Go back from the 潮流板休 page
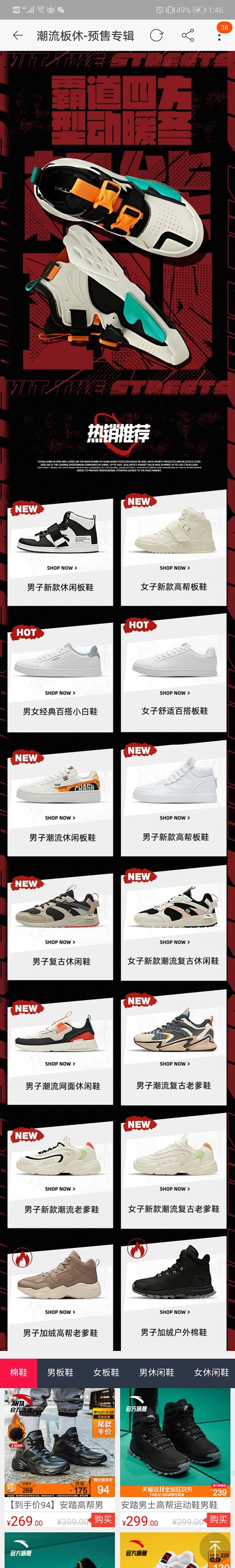Image resolution: width=235 pixels, height=1568 pixels. [17, 35]
